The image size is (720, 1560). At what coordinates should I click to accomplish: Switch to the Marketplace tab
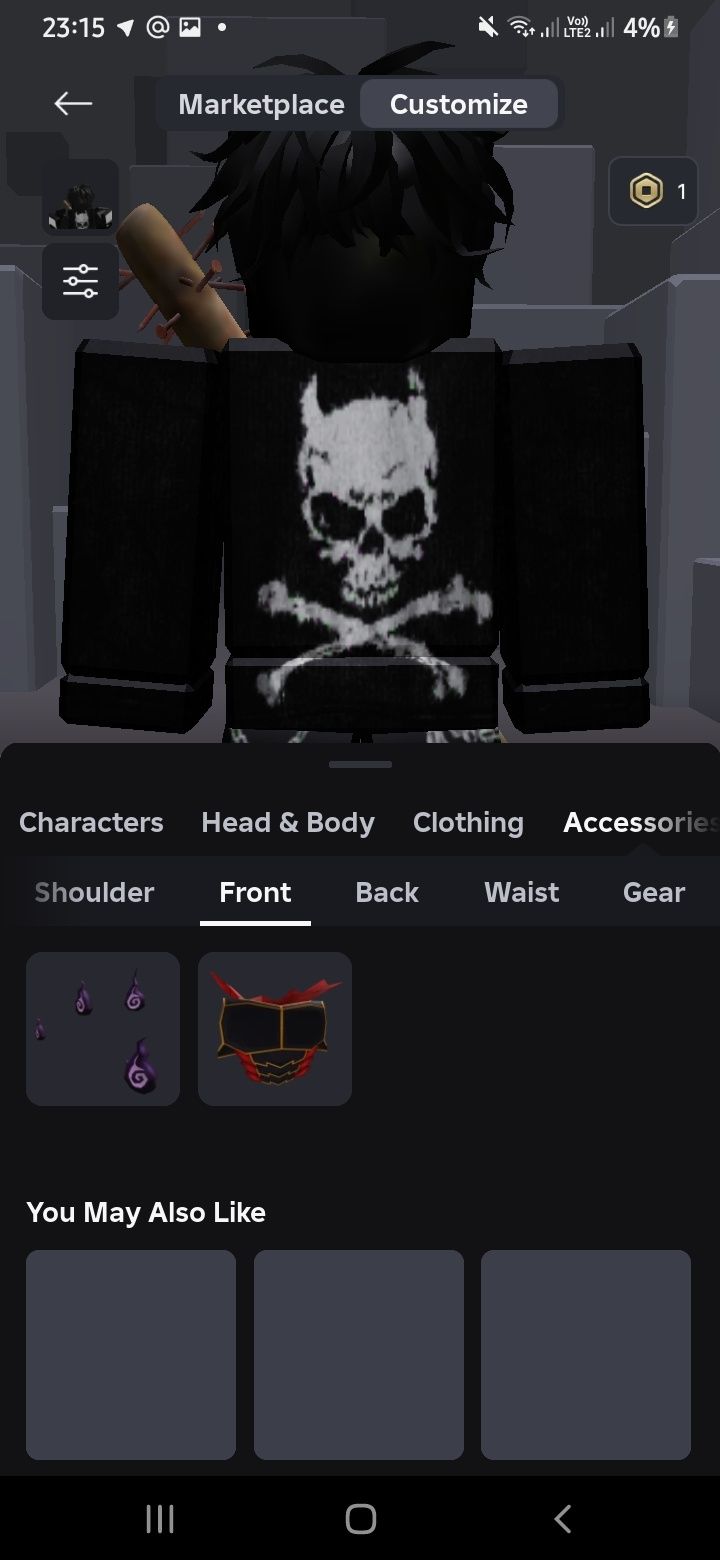[x=261, y=104]
